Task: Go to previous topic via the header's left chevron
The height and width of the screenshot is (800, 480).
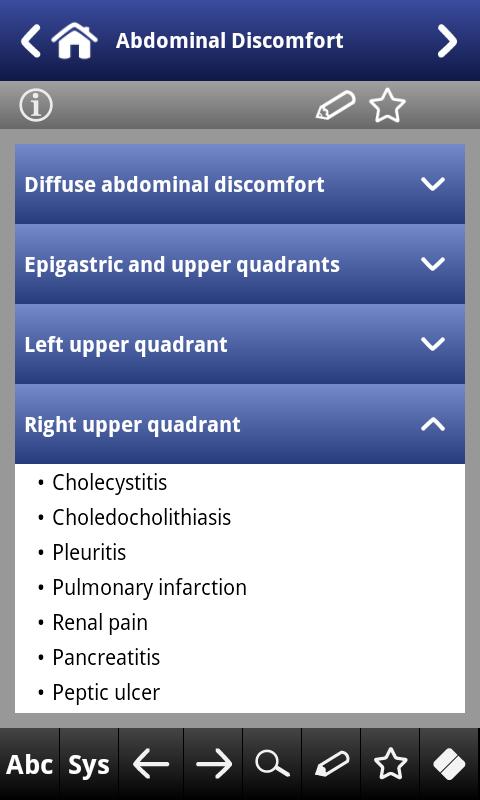Action: coord(31,41)
